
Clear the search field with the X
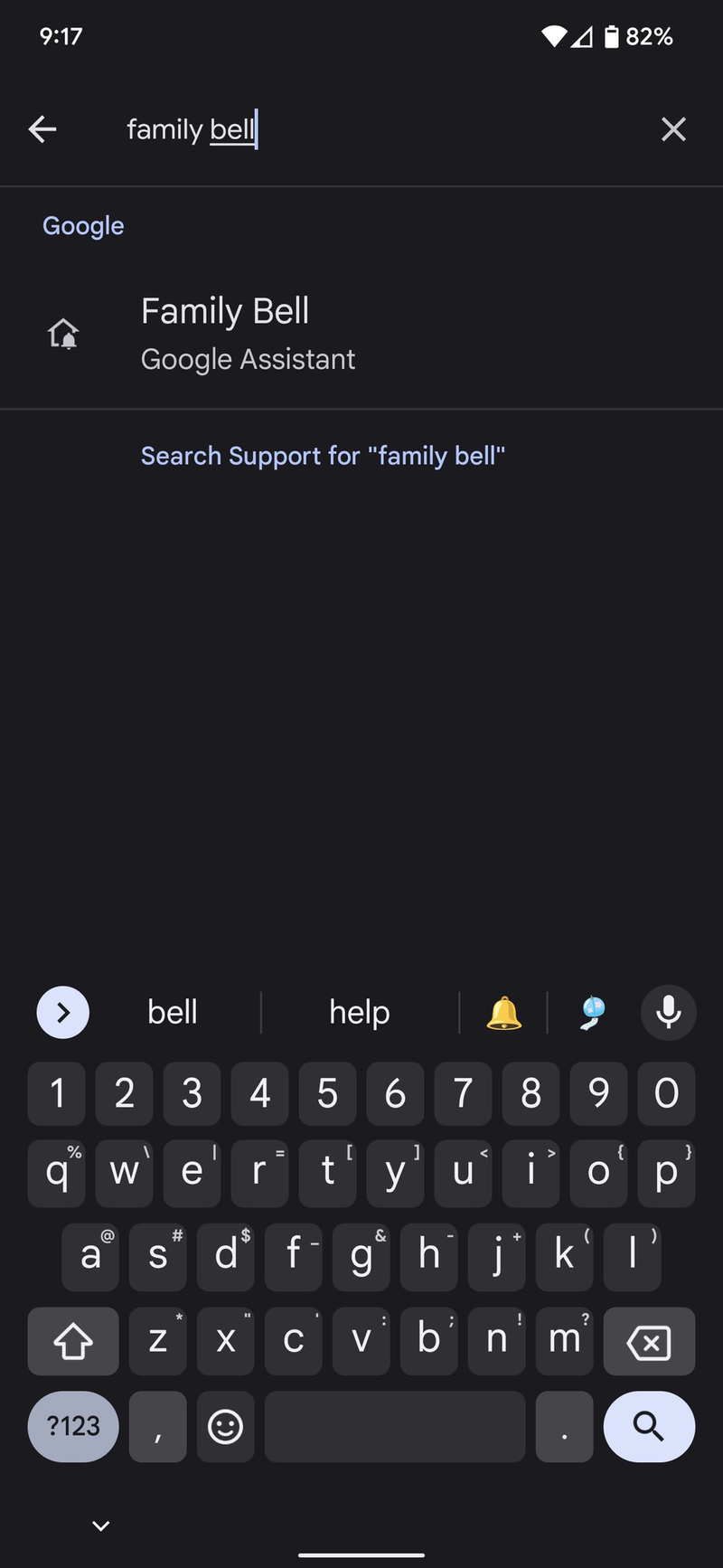(x=673, y=129)
